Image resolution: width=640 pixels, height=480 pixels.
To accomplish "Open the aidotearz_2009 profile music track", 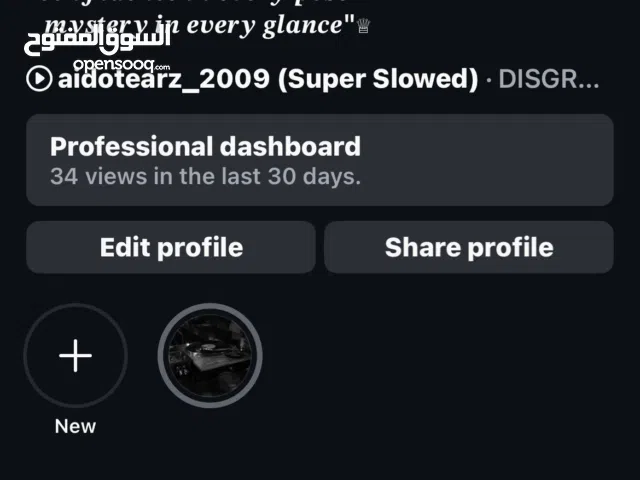I will pos(265,79).
